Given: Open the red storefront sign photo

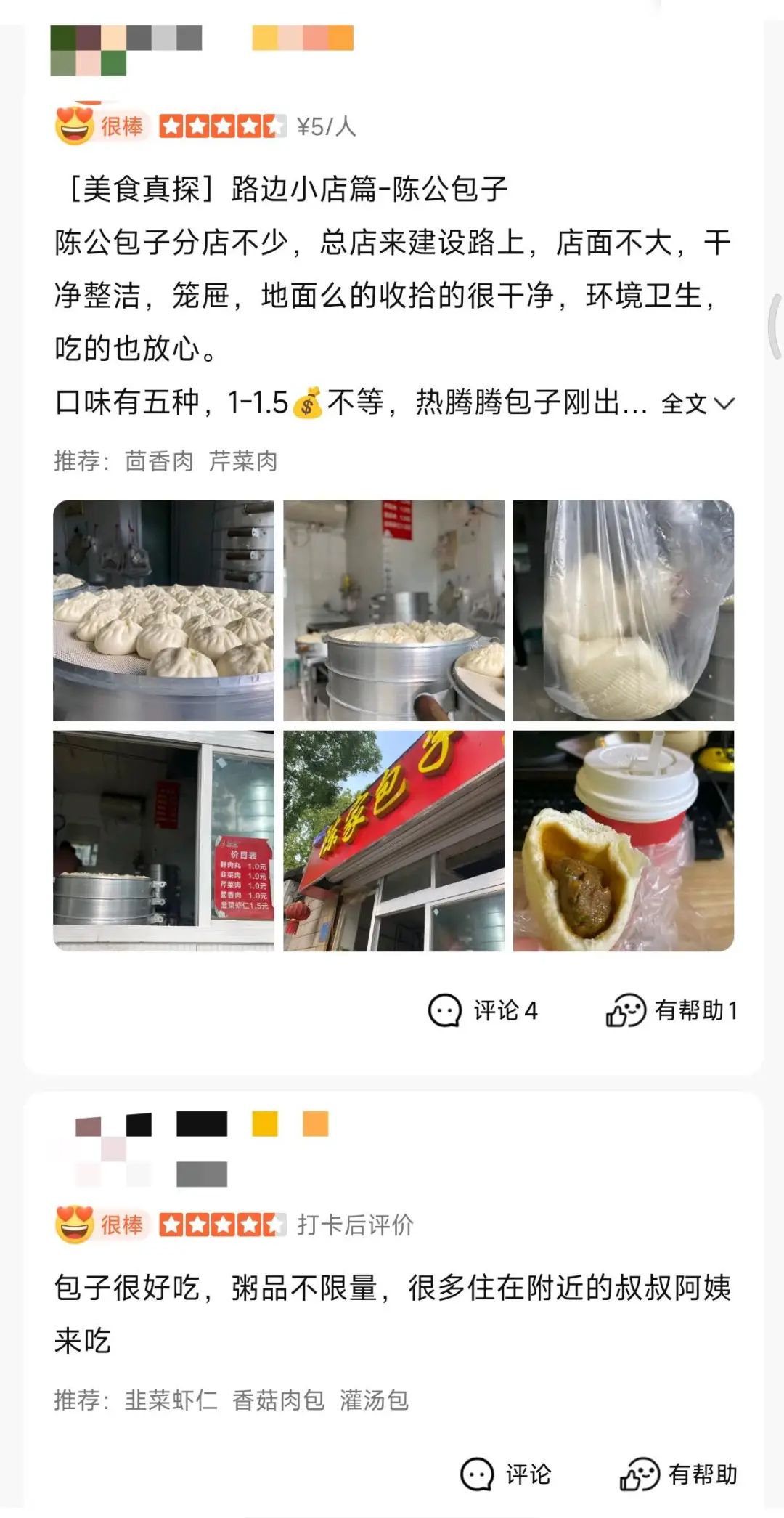Looking at the screenshot, I should click(393, 840).
